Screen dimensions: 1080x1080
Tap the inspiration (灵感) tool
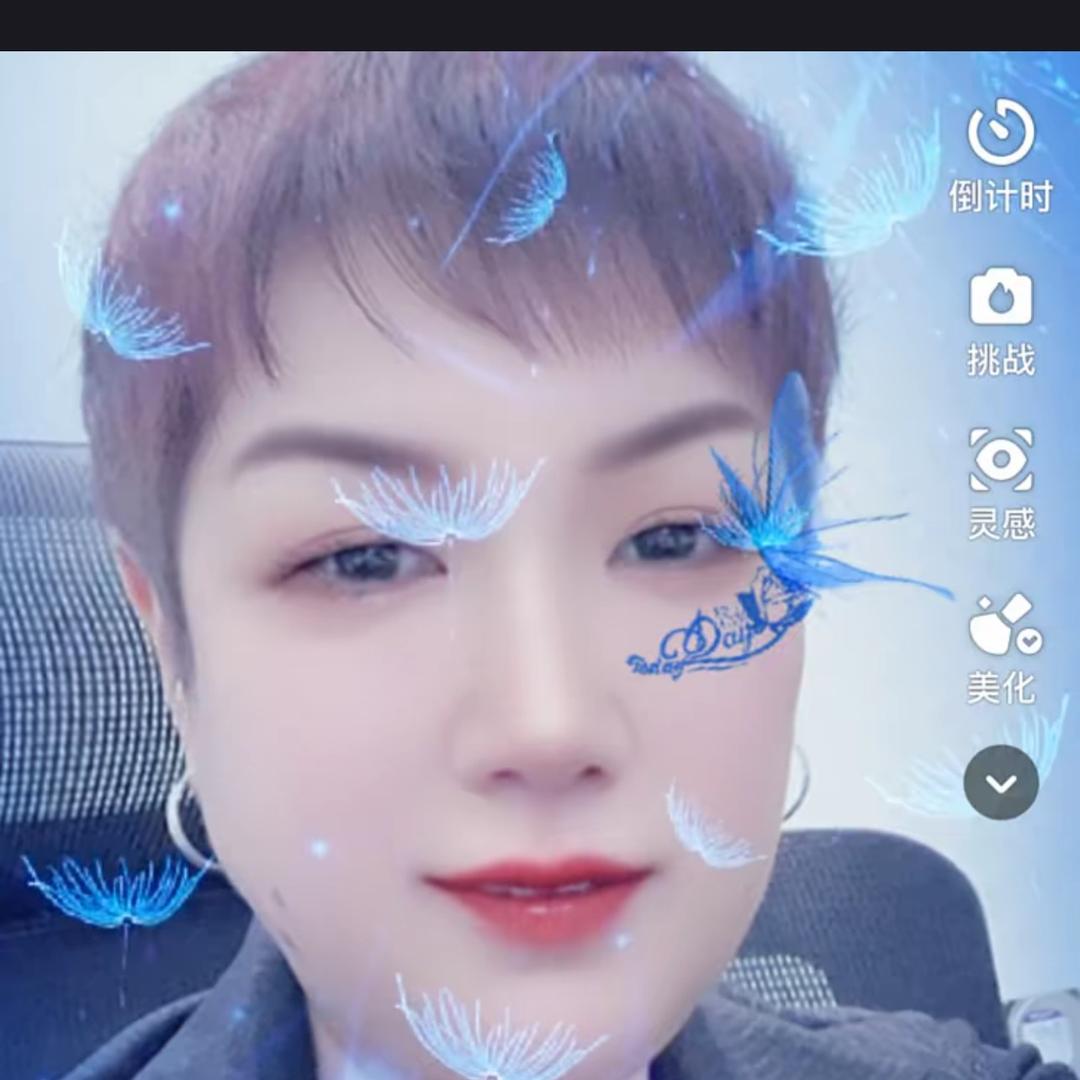(1001, 462)
